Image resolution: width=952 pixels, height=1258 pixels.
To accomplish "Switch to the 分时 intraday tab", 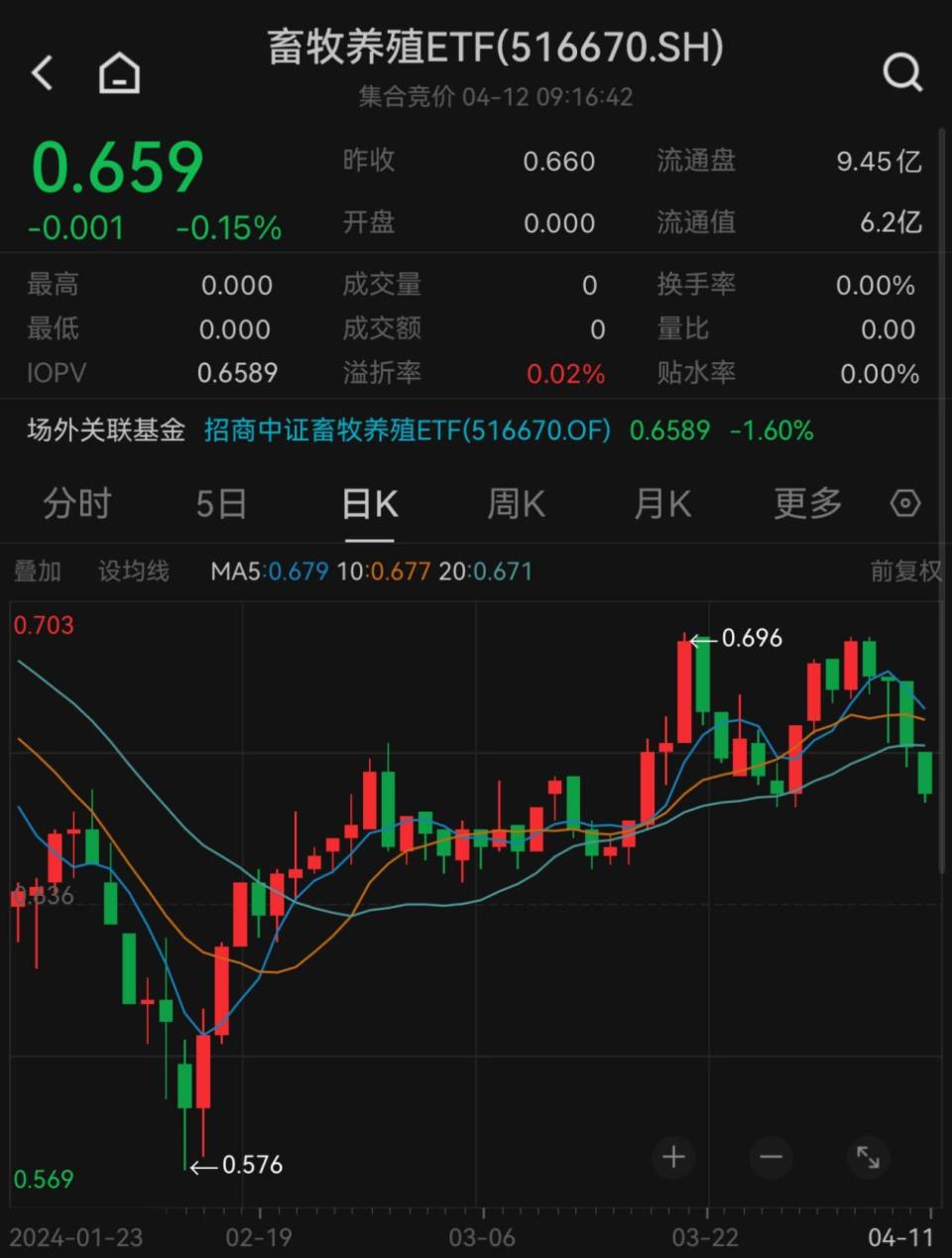I will point(78,504).
